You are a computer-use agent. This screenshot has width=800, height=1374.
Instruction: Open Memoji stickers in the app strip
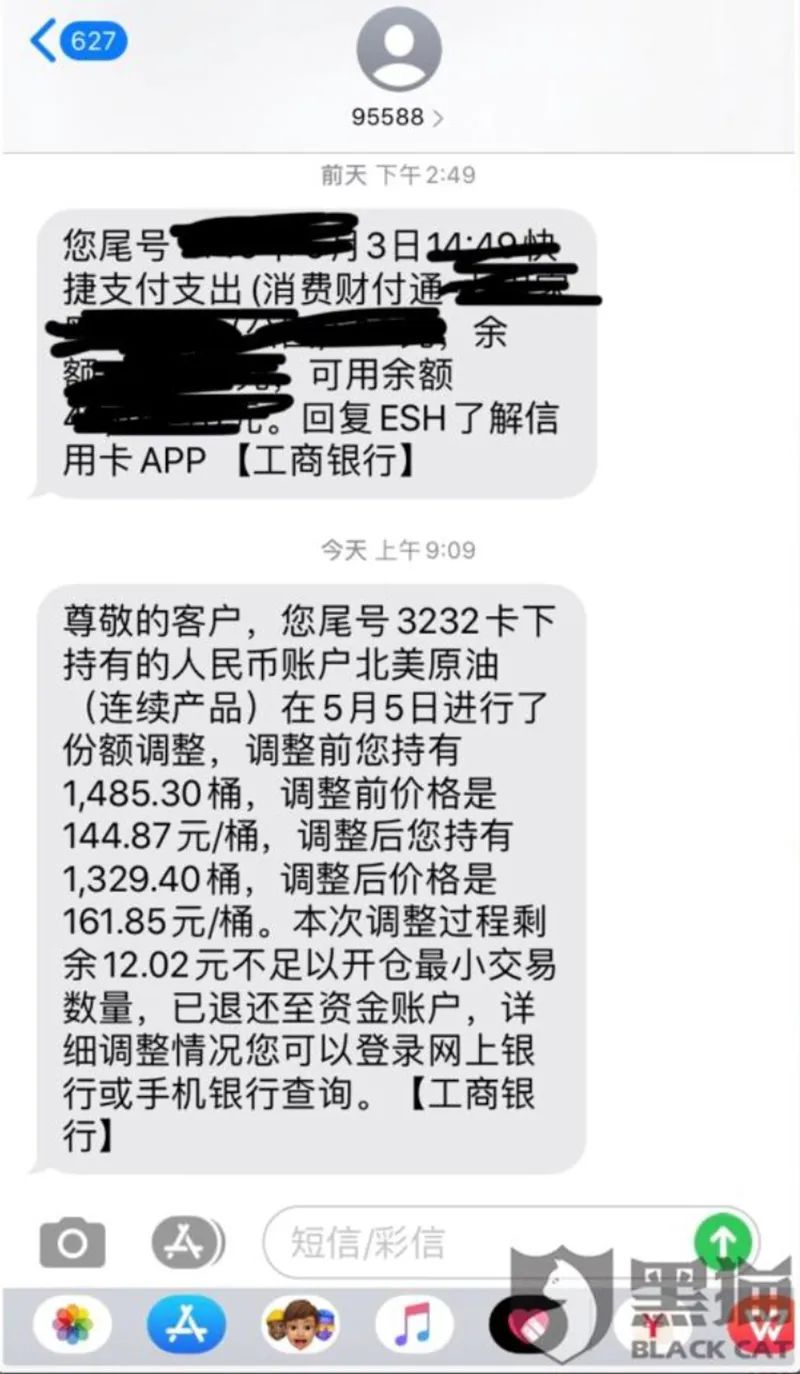(x=300, y=1325)
